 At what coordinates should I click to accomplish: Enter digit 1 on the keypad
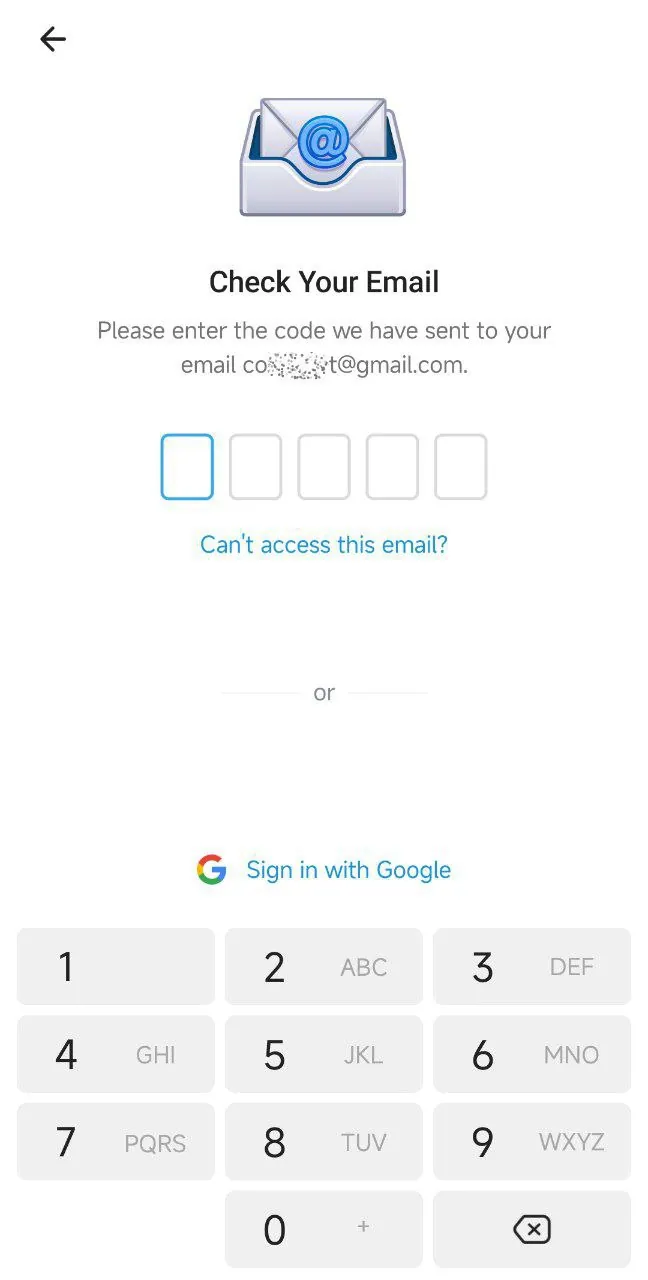pyautogui.click(x=116, y=966)
